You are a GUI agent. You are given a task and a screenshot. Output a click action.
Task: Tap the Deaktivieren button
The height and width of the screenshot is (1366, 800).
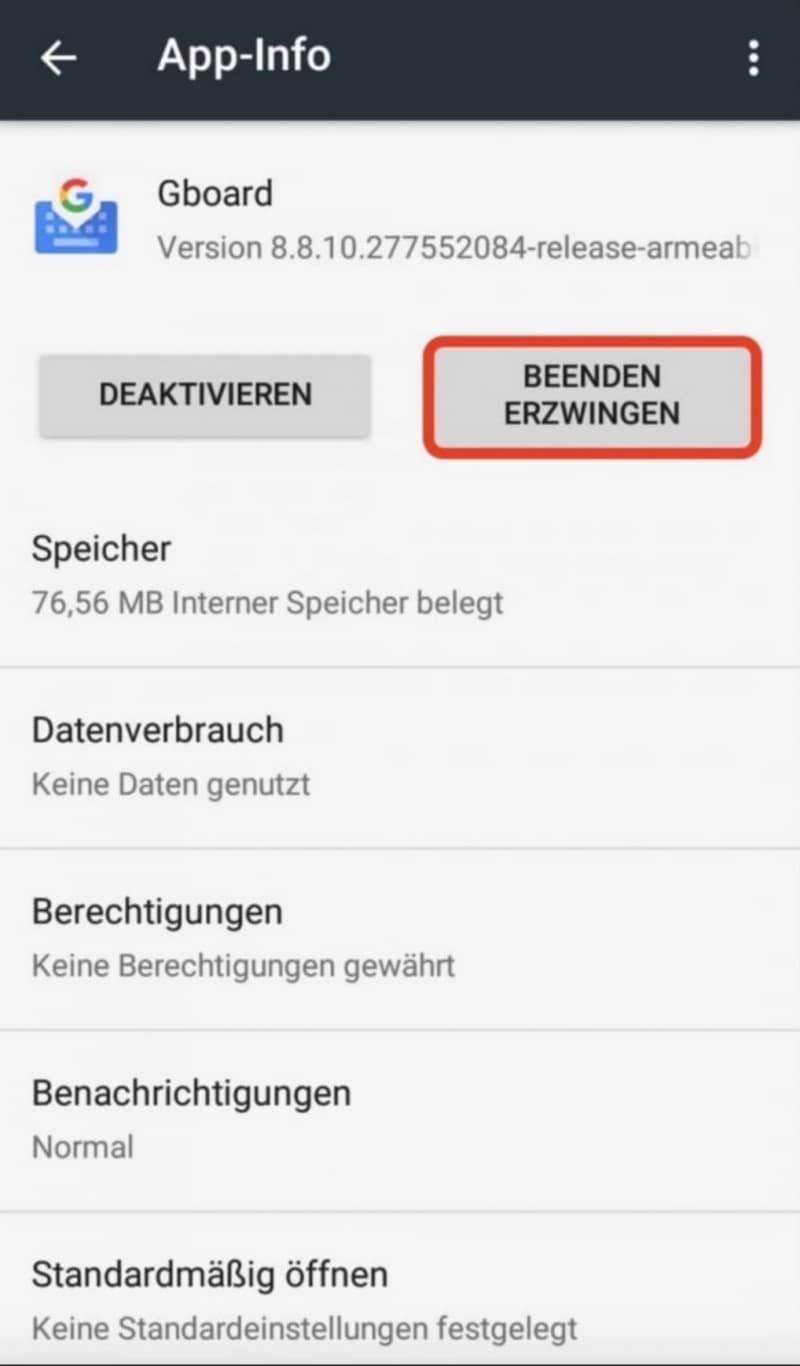[205, 394]
